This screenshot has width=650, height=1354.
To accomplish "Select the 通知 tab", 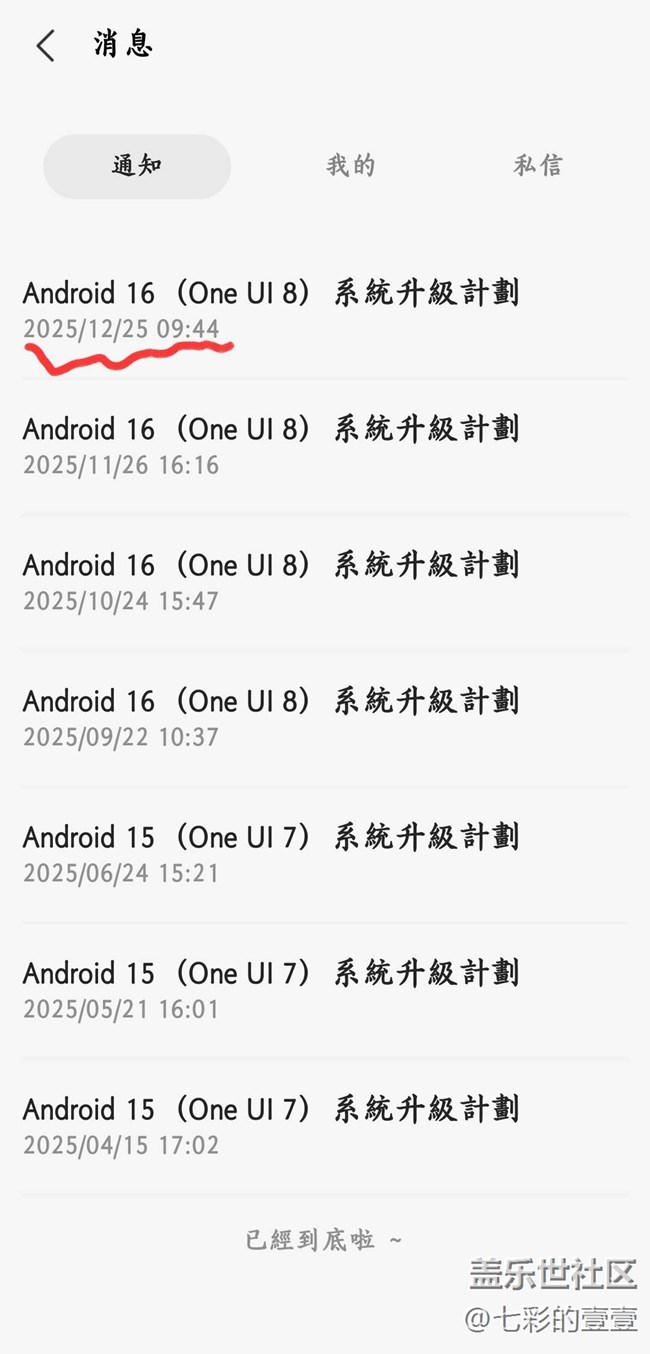I will pyautogui.click(x=137, y=166).
